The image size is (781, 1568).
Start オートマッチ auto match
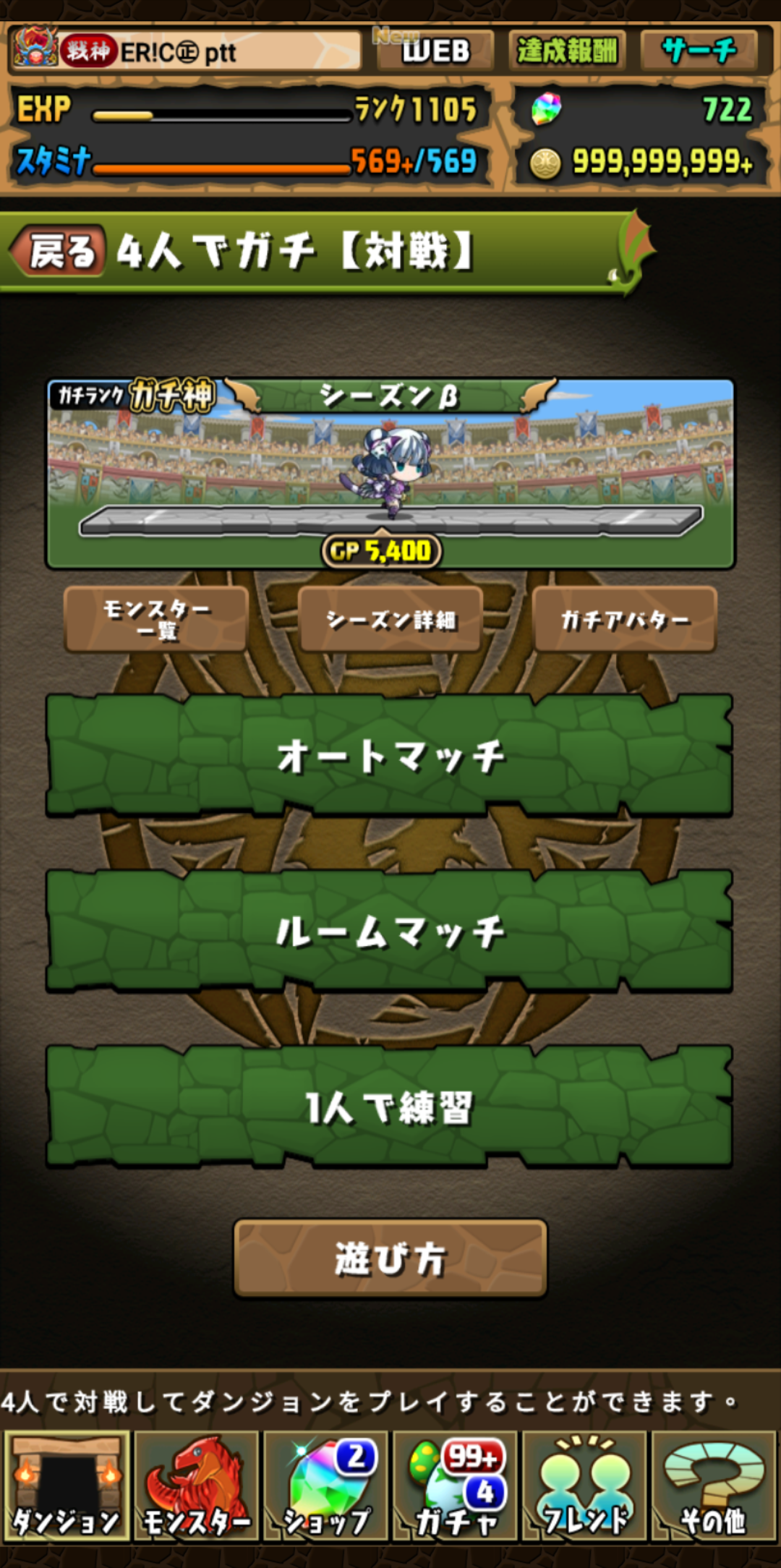[390, 756]
